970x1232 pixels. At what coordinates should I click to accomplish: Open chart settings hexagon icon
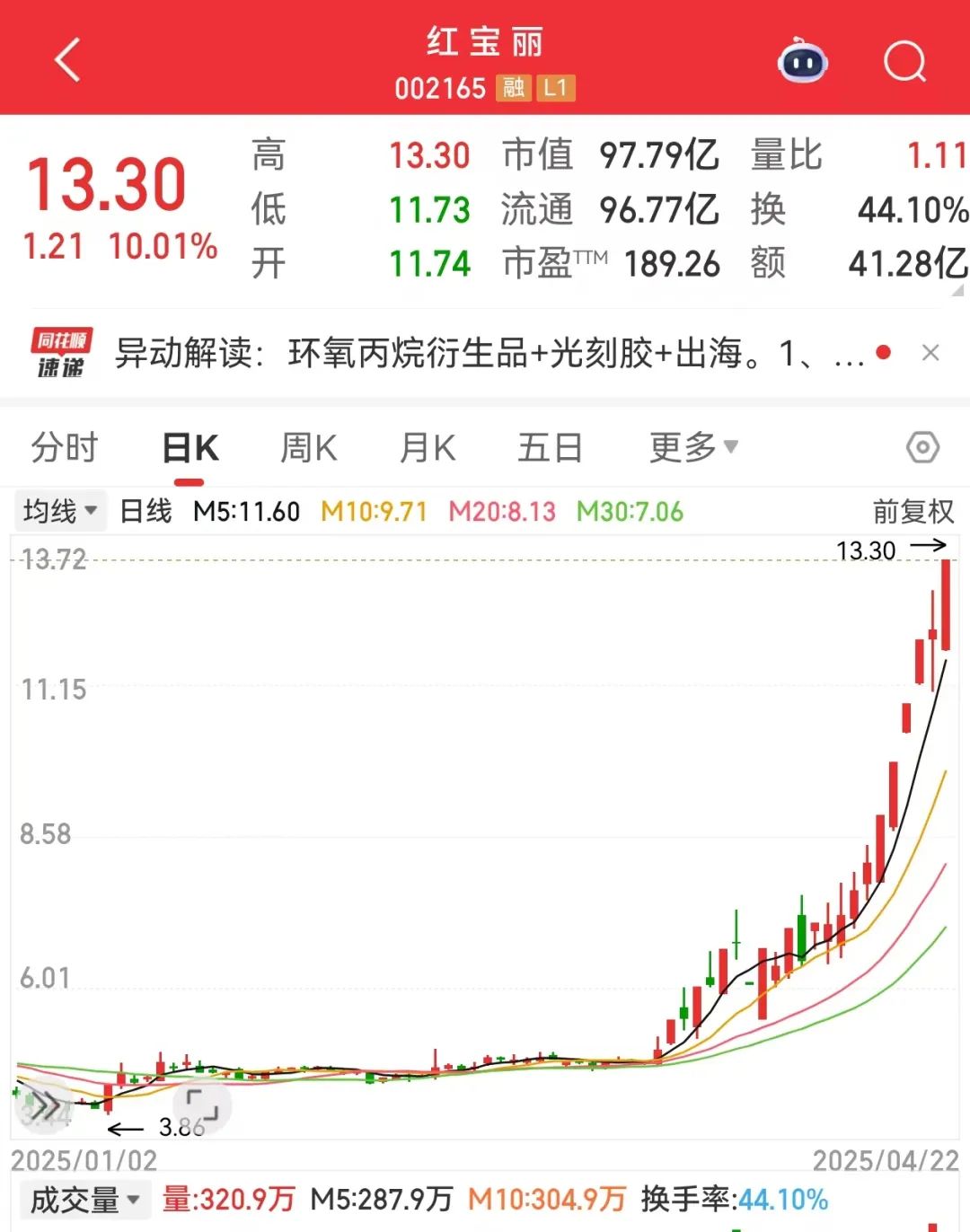(922, 447)
